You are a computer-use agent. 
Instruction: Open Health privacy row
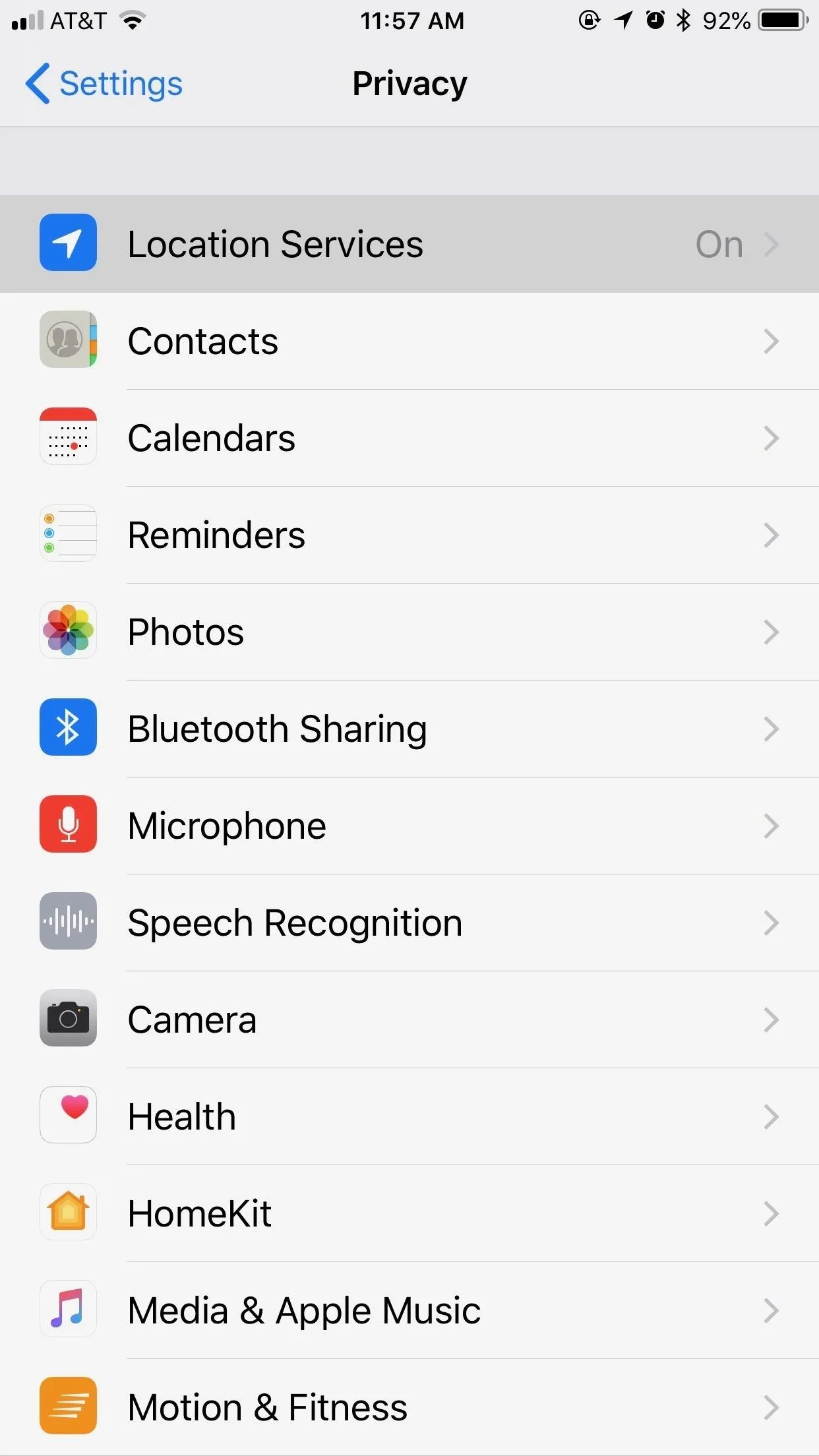(x=409, y=1116)
